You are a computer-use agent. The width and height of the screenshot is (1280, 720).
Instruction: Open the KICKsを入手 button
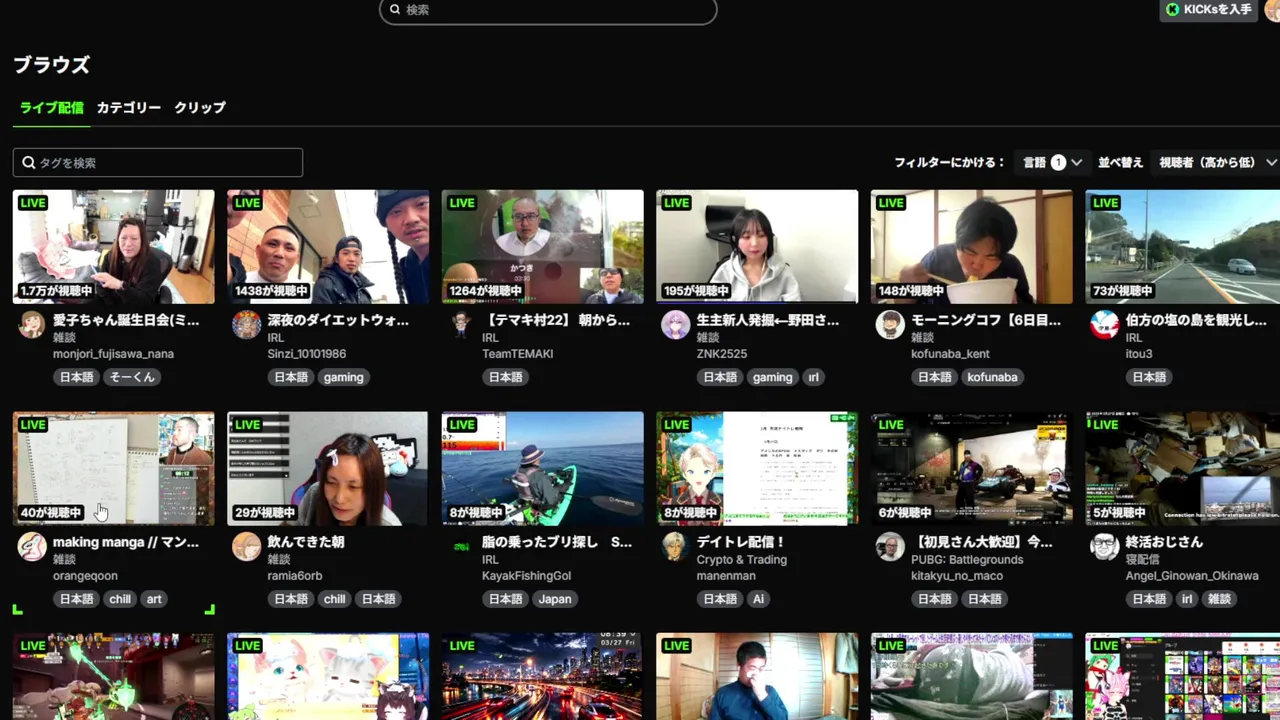[1210, 9]
